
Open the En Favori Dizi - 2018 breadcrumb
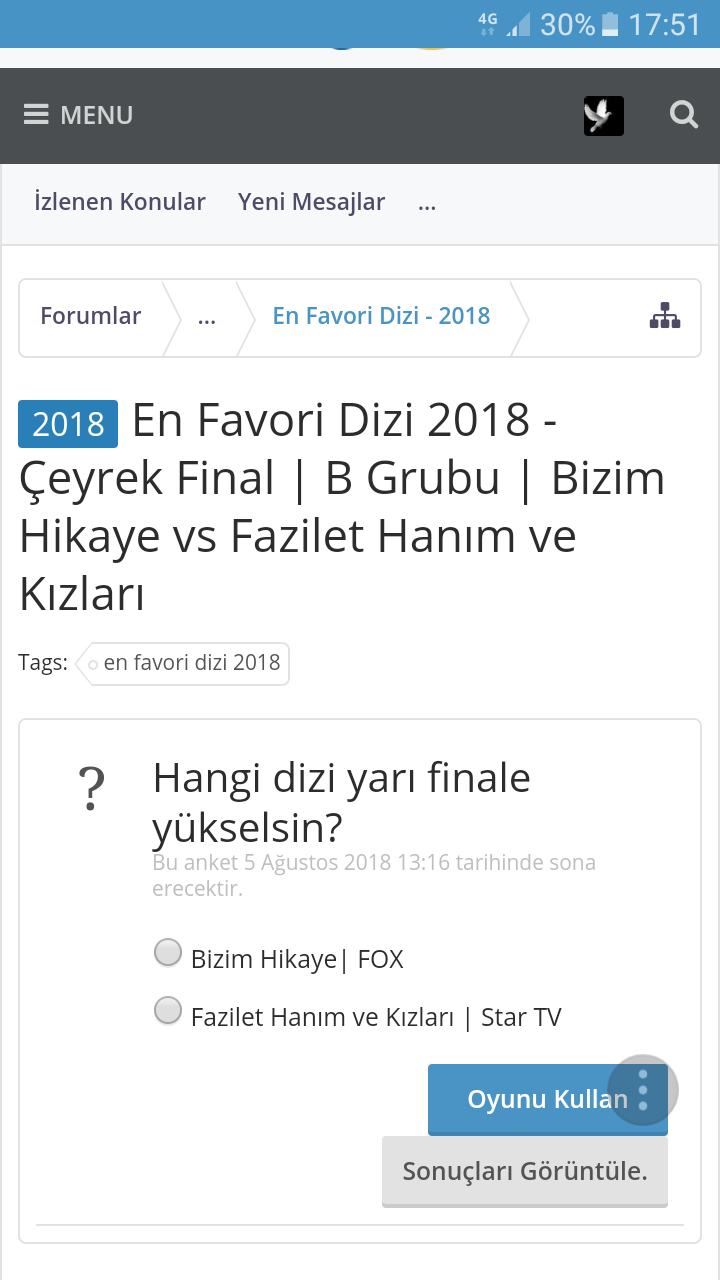[x=381, y=316]
